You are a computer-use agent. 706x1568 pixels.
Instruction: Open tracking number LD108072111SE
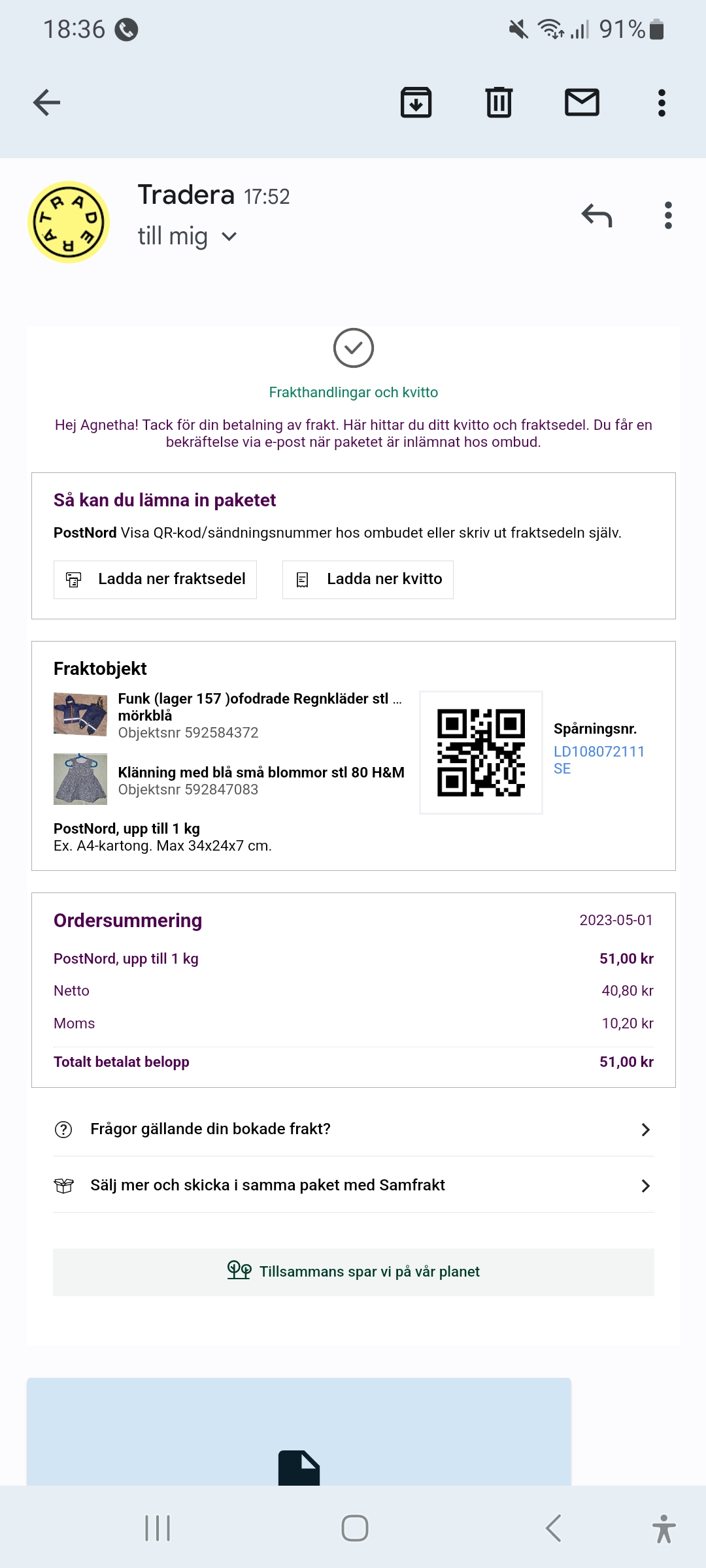pyautogui.click(x=599, y=759)
